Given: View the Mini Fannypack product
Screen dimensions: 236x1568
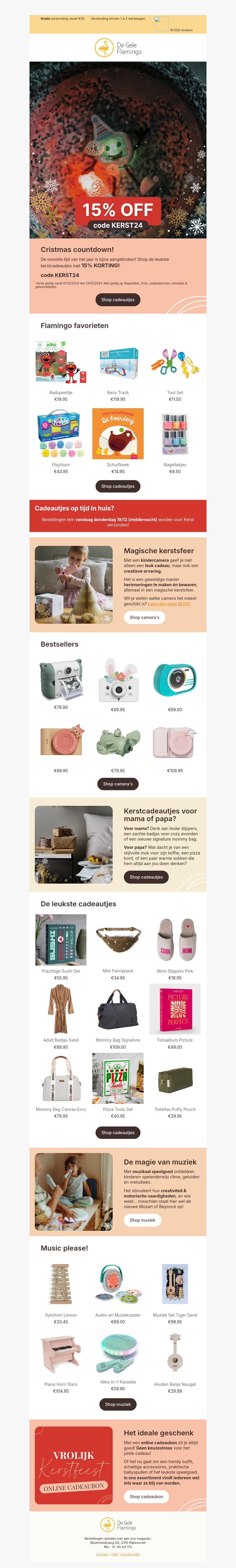Looking at the screenshot, I should (118, 941).
